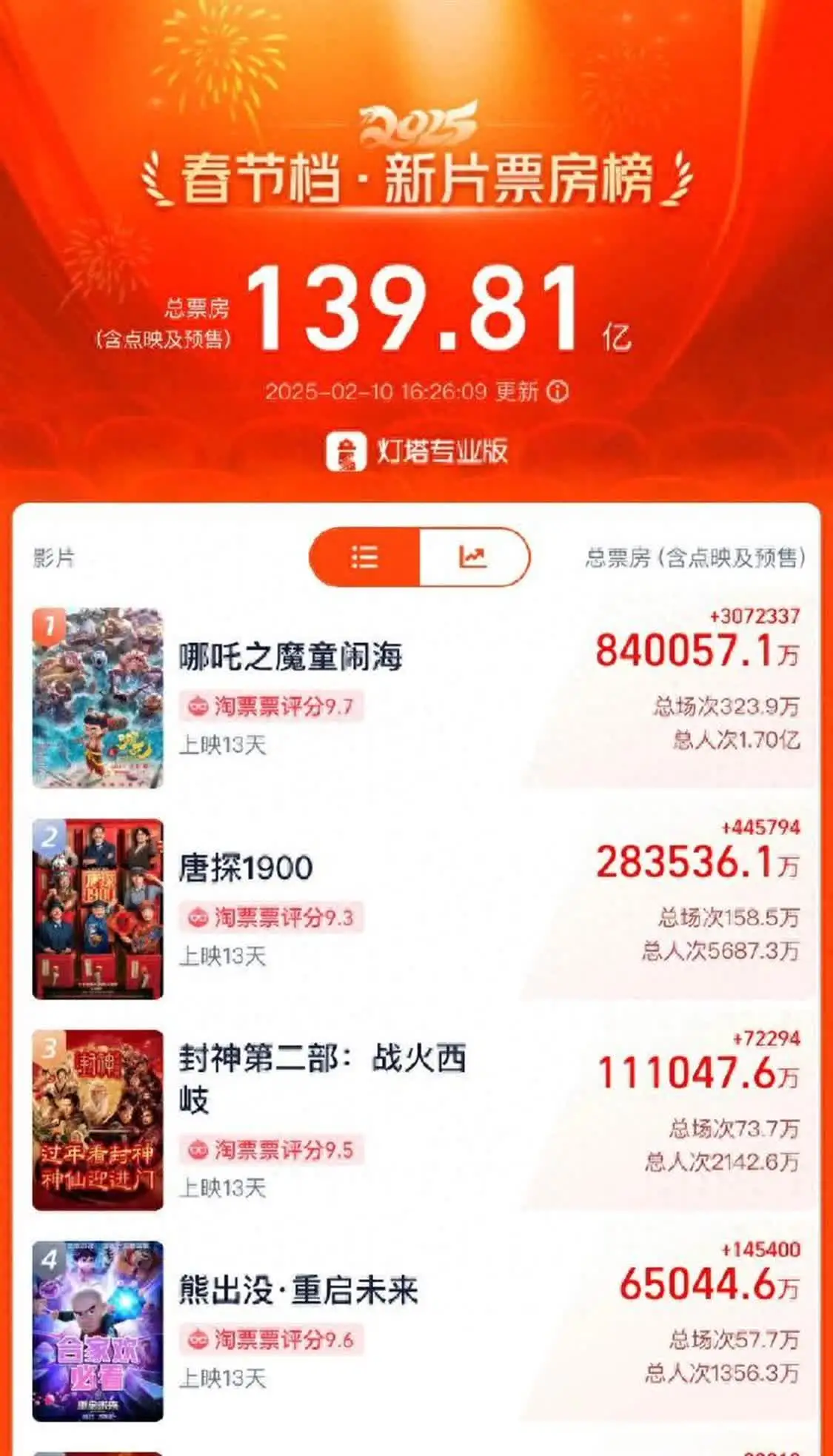This screenshot has height=1456, width=833.
Task: Switch to the list view segment
Action: point(365,557)
